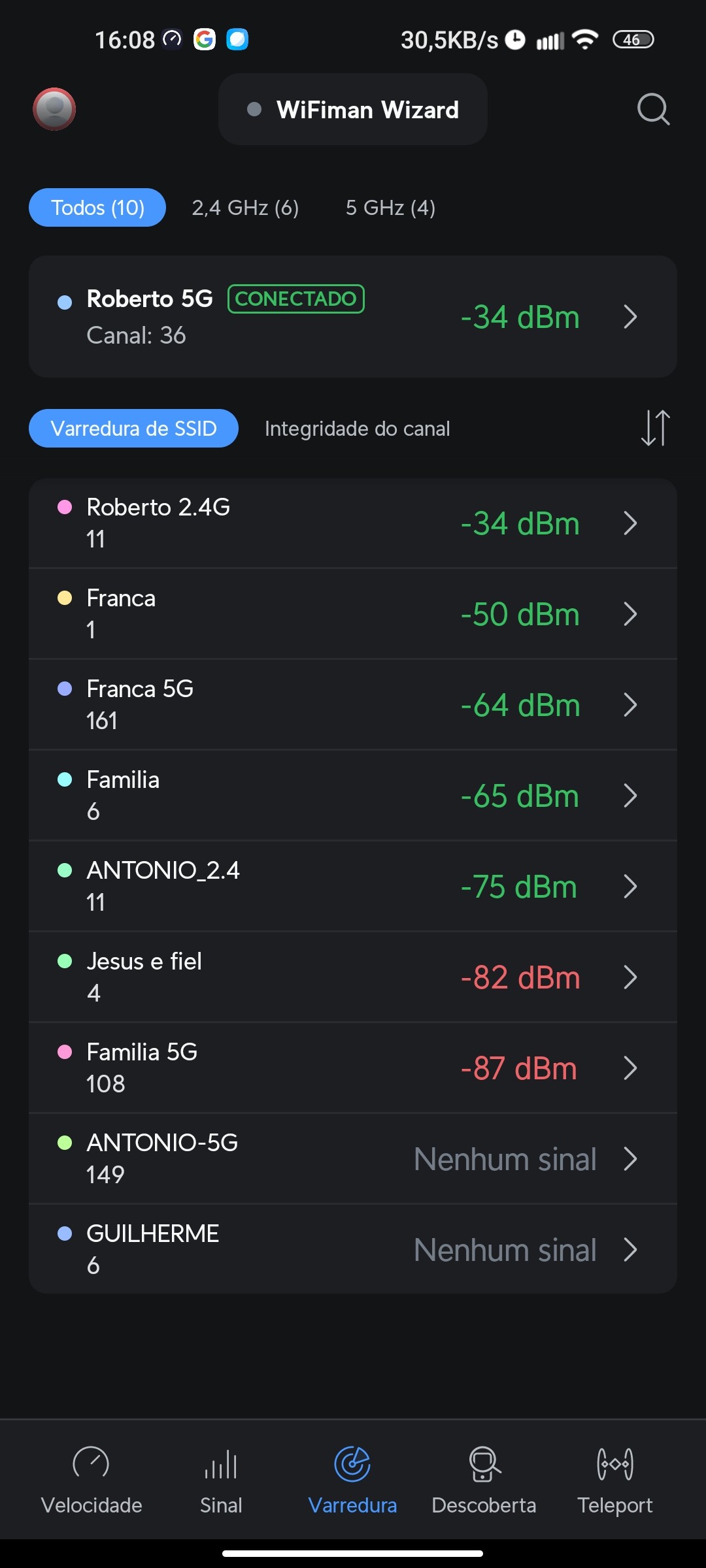Viewport: 706px width, 1568px height.
Task: Open the Jesus e fiel network
Action: 353,977
